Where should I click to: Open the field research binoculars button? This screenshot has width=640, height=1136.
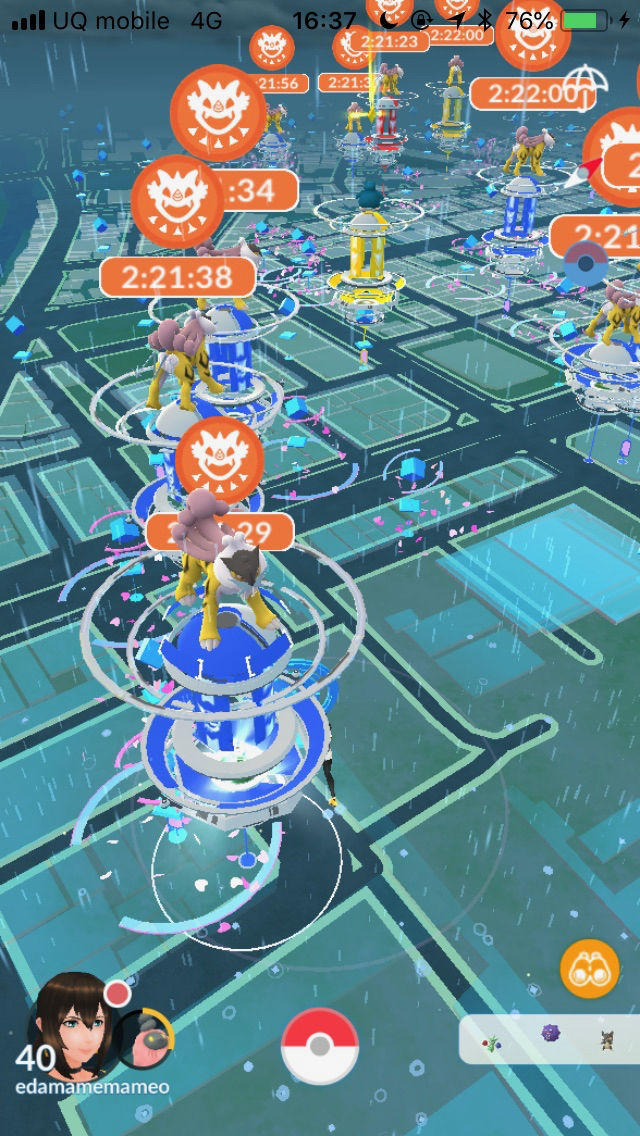tap(589, 968)
